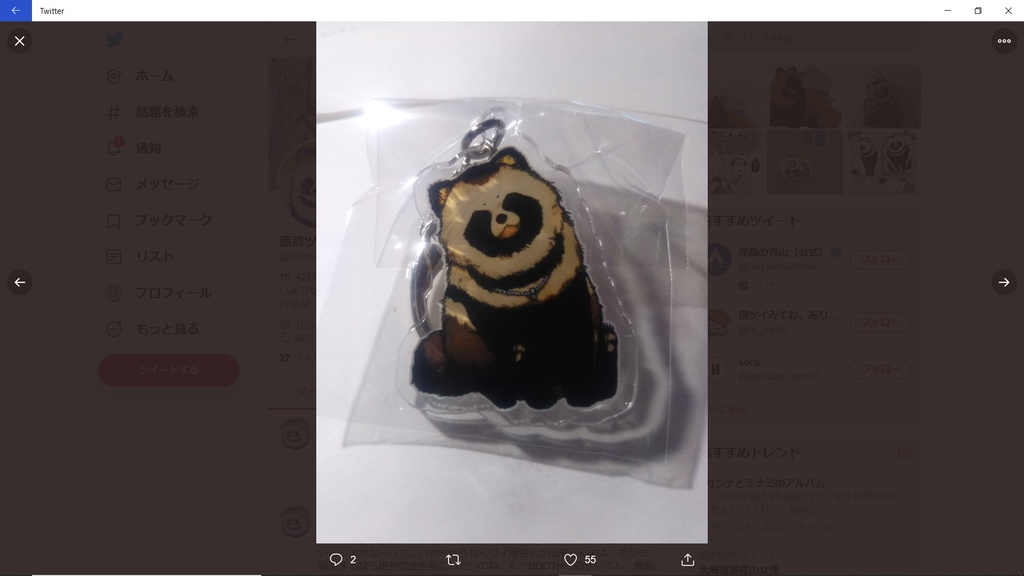The height and width of the screenshot is (576, 1024).
Task: Minimize the Twitter window
Action: point(947,10)
